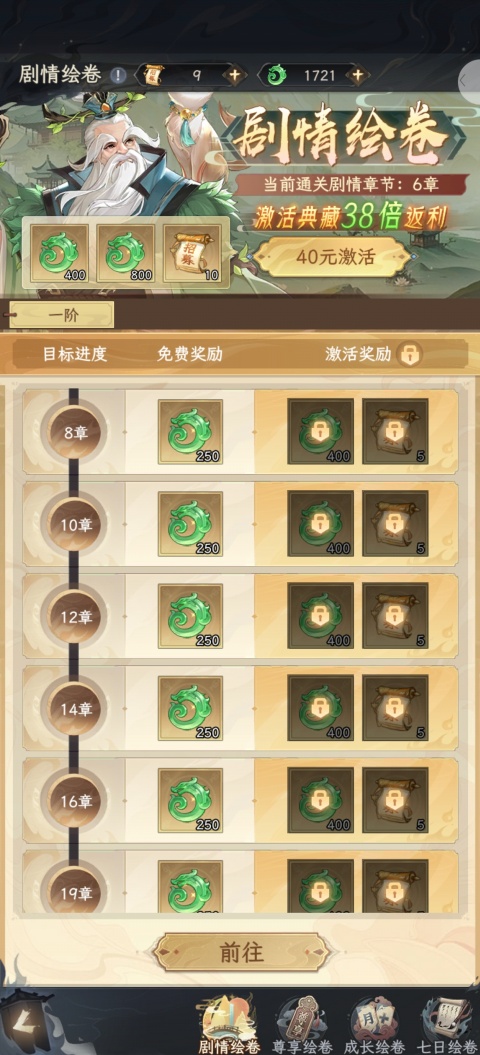View the 招募 scroll banner reward
The image size is (480, 1055).
(x=192, y=253)
